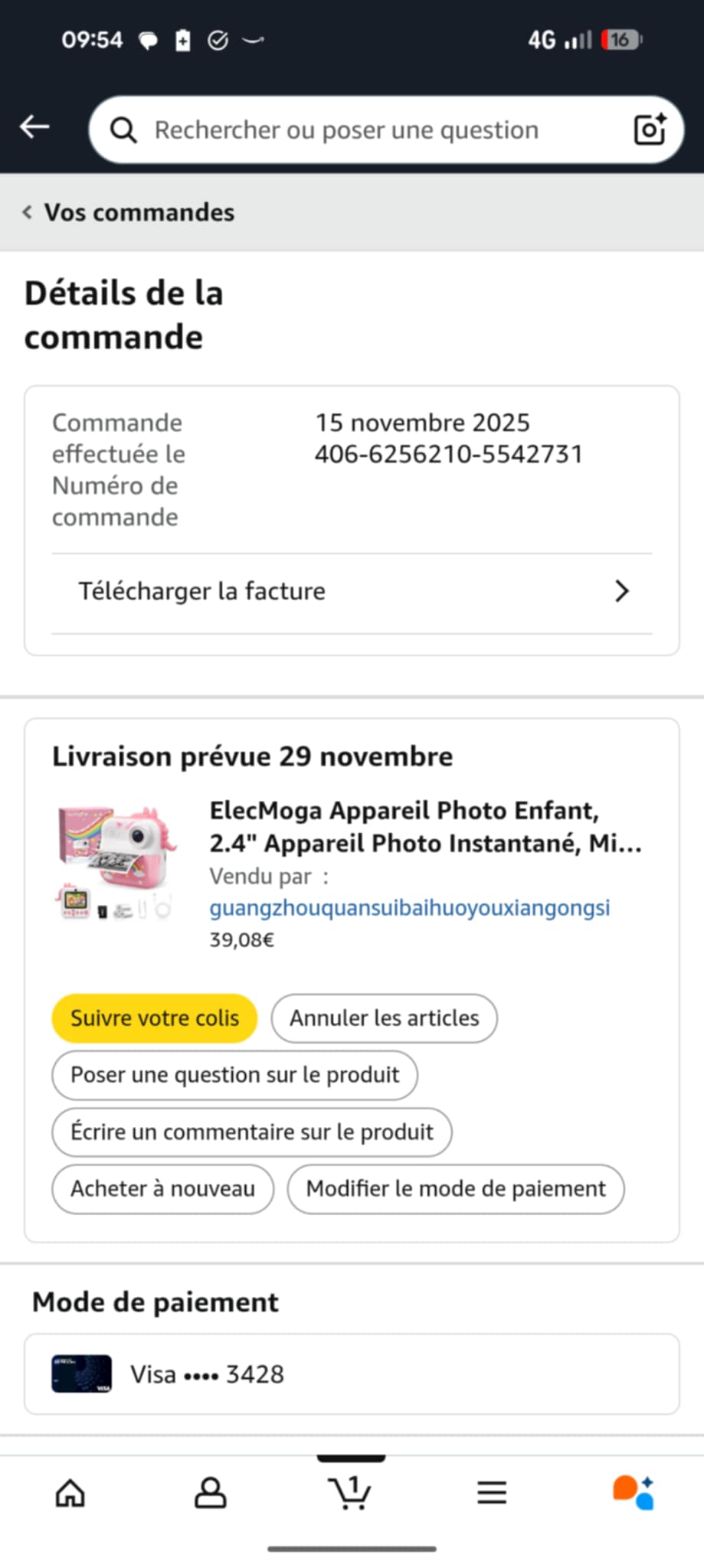Tap Écrire un commentaire sur le produit
Screen dimensions: 704x1568
251,1132
